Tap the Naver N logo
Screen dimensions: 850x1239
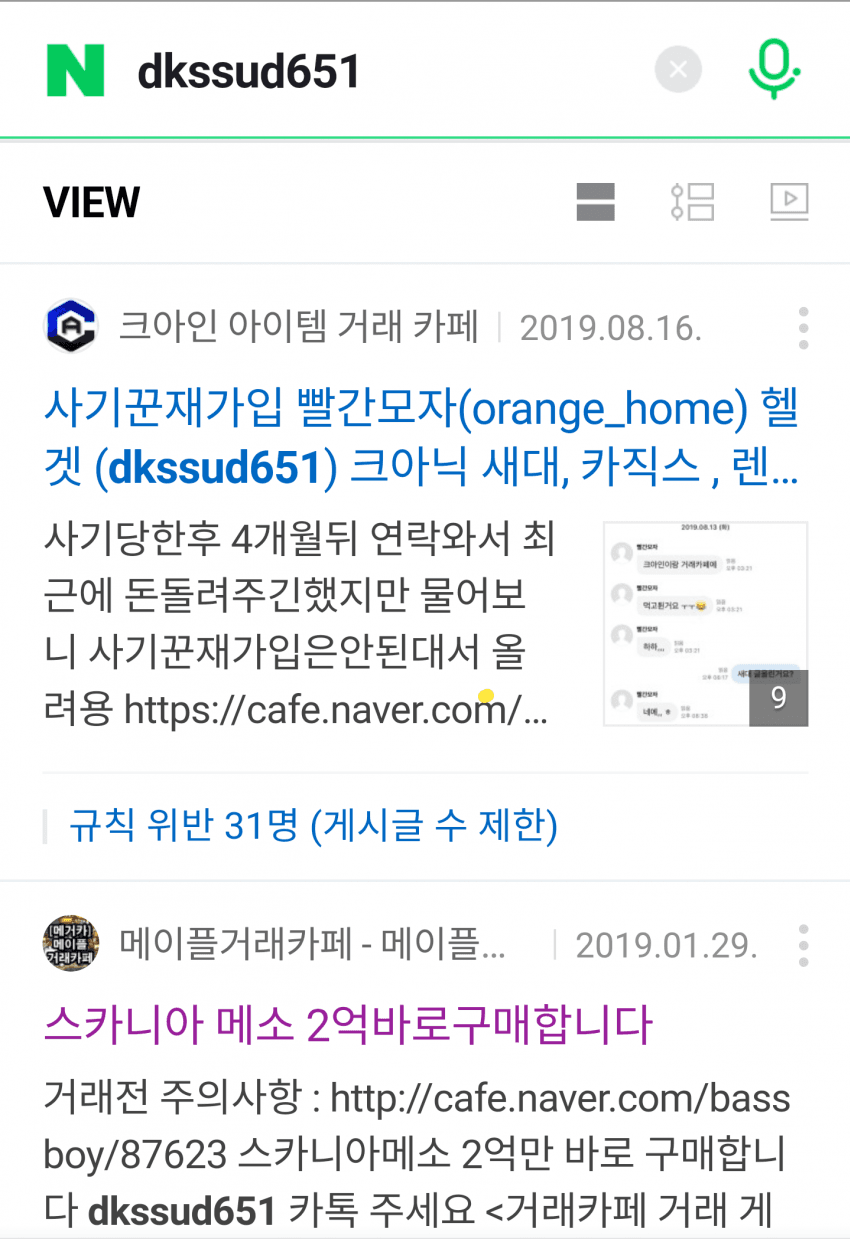75,71
